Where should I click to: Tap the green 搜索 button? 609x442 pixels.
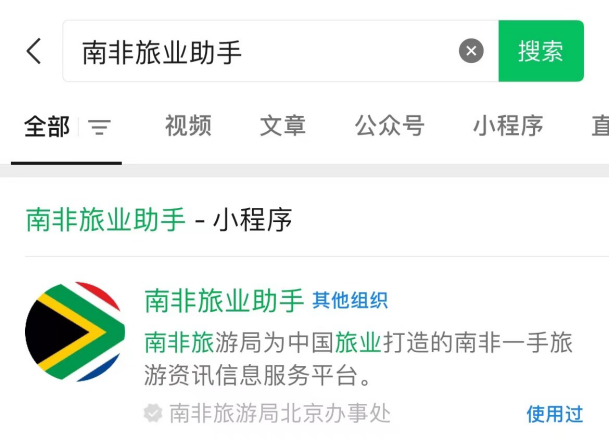tap(540, 52)
